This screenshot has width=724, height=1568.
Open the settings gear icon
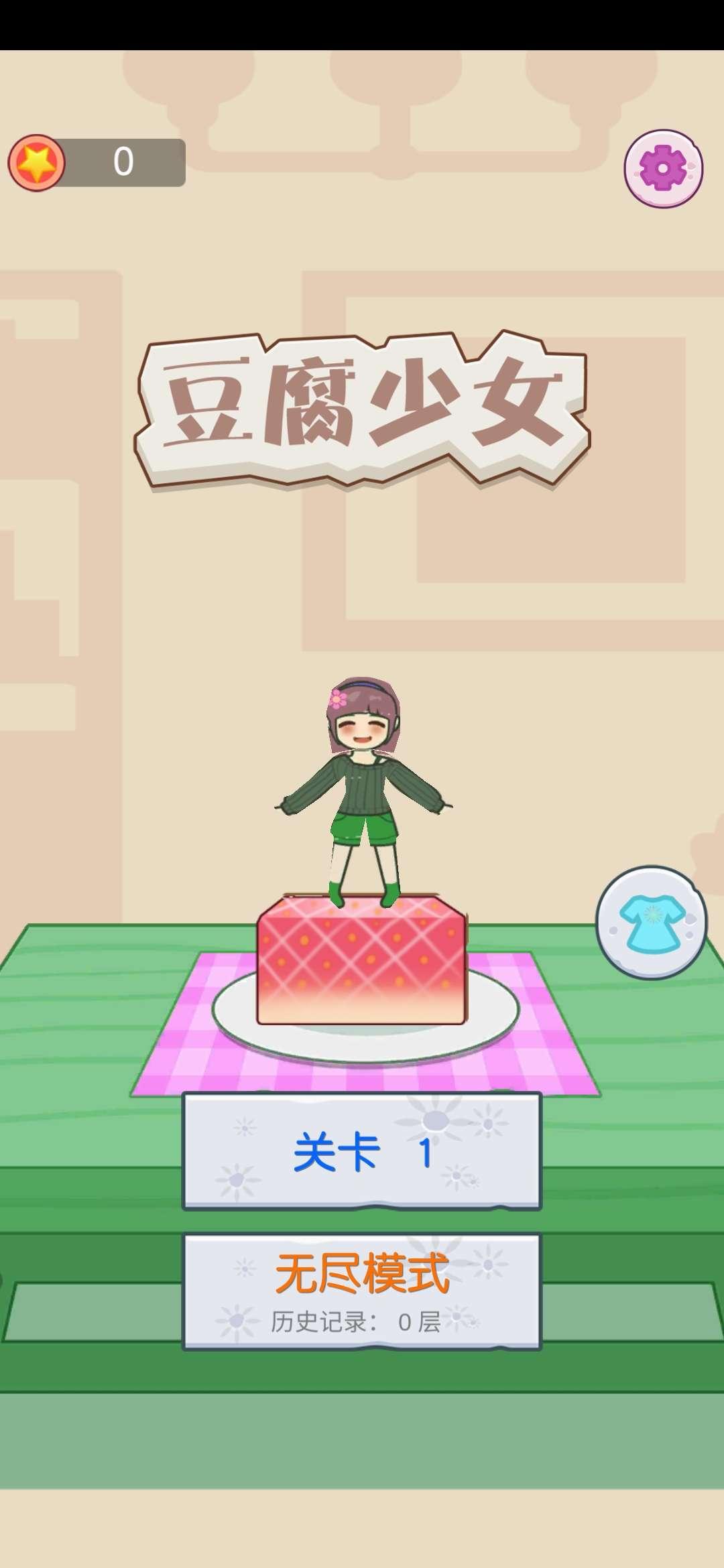click(663, 168)
